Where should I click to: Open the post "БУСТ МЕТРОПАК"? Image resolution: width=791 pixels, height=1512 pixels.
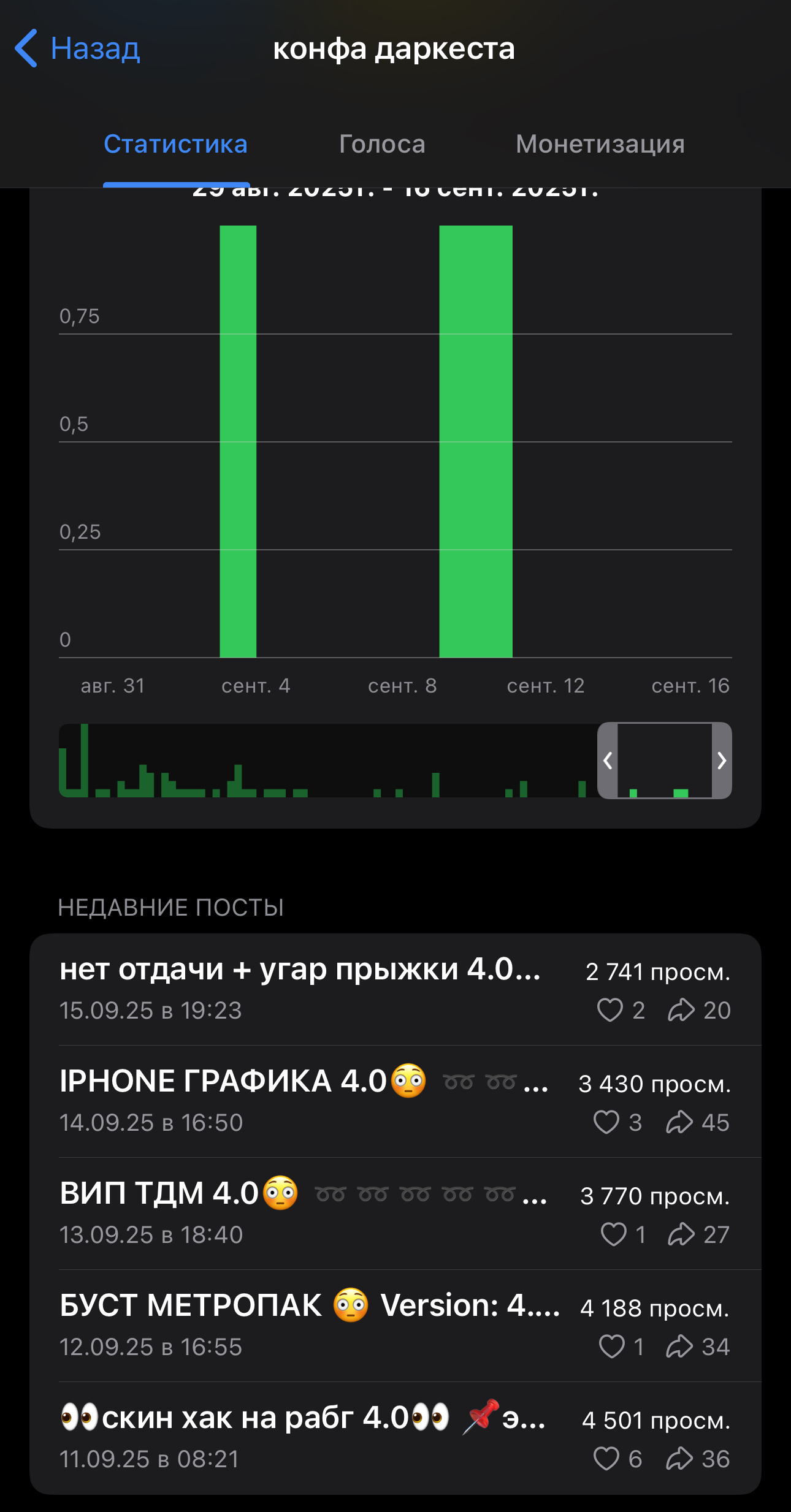(x=395, y=1326)
